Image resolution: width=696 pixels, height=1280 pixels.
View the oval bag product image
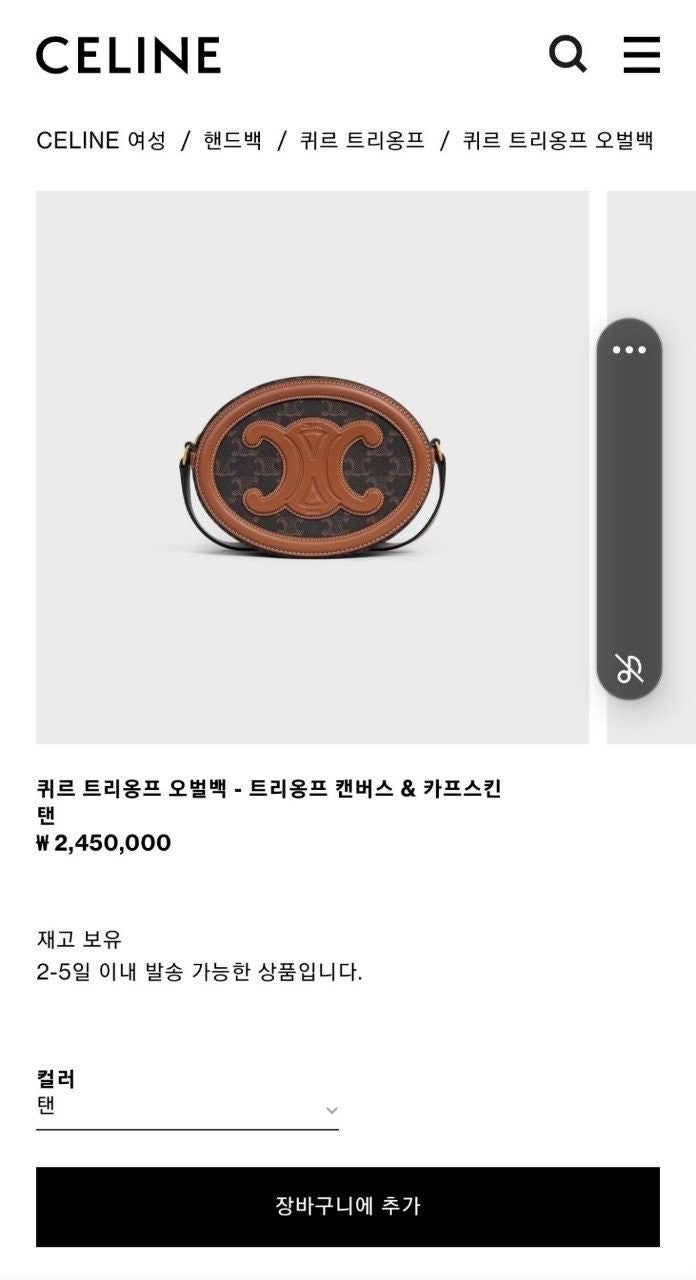pos(312,468)
